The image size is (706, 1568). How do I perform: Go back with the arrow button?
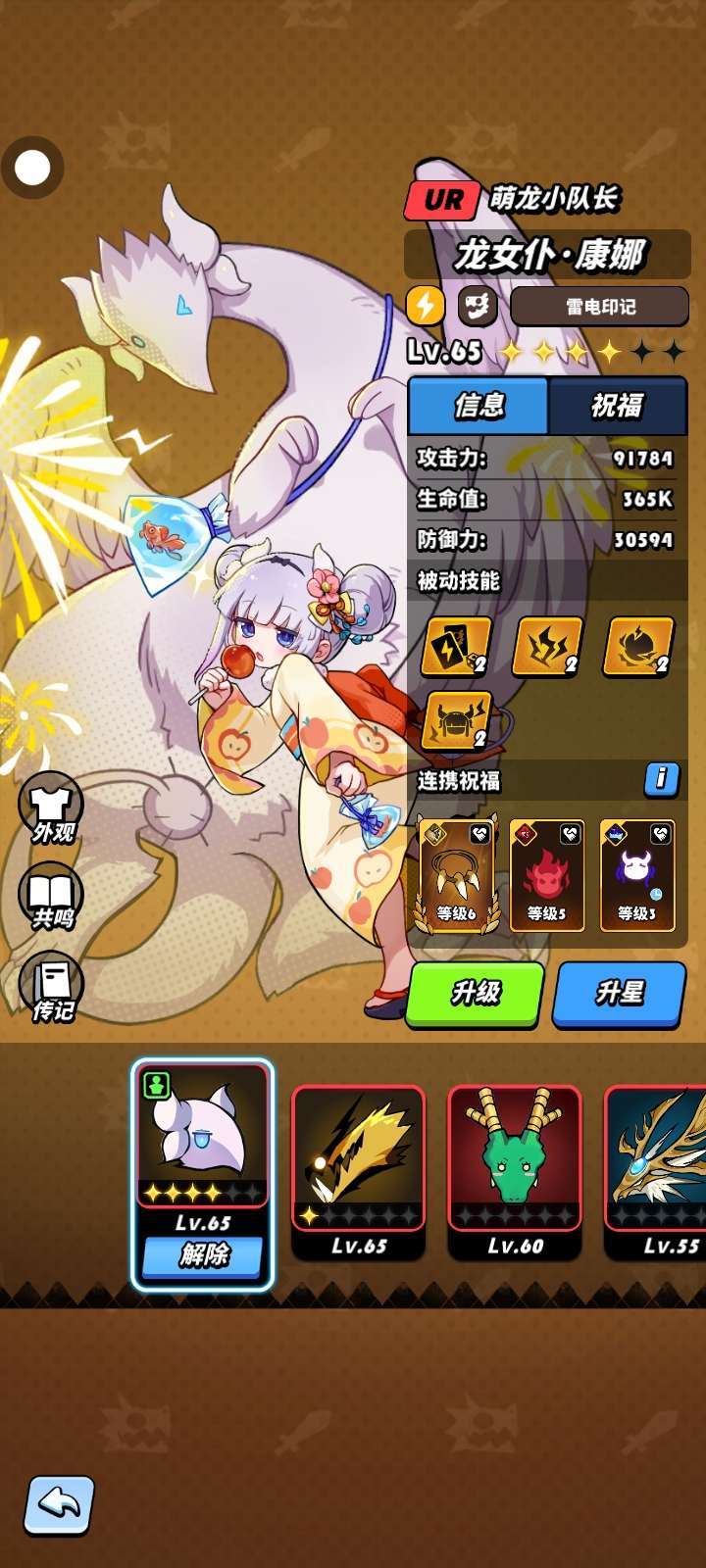pos(59,1503)
